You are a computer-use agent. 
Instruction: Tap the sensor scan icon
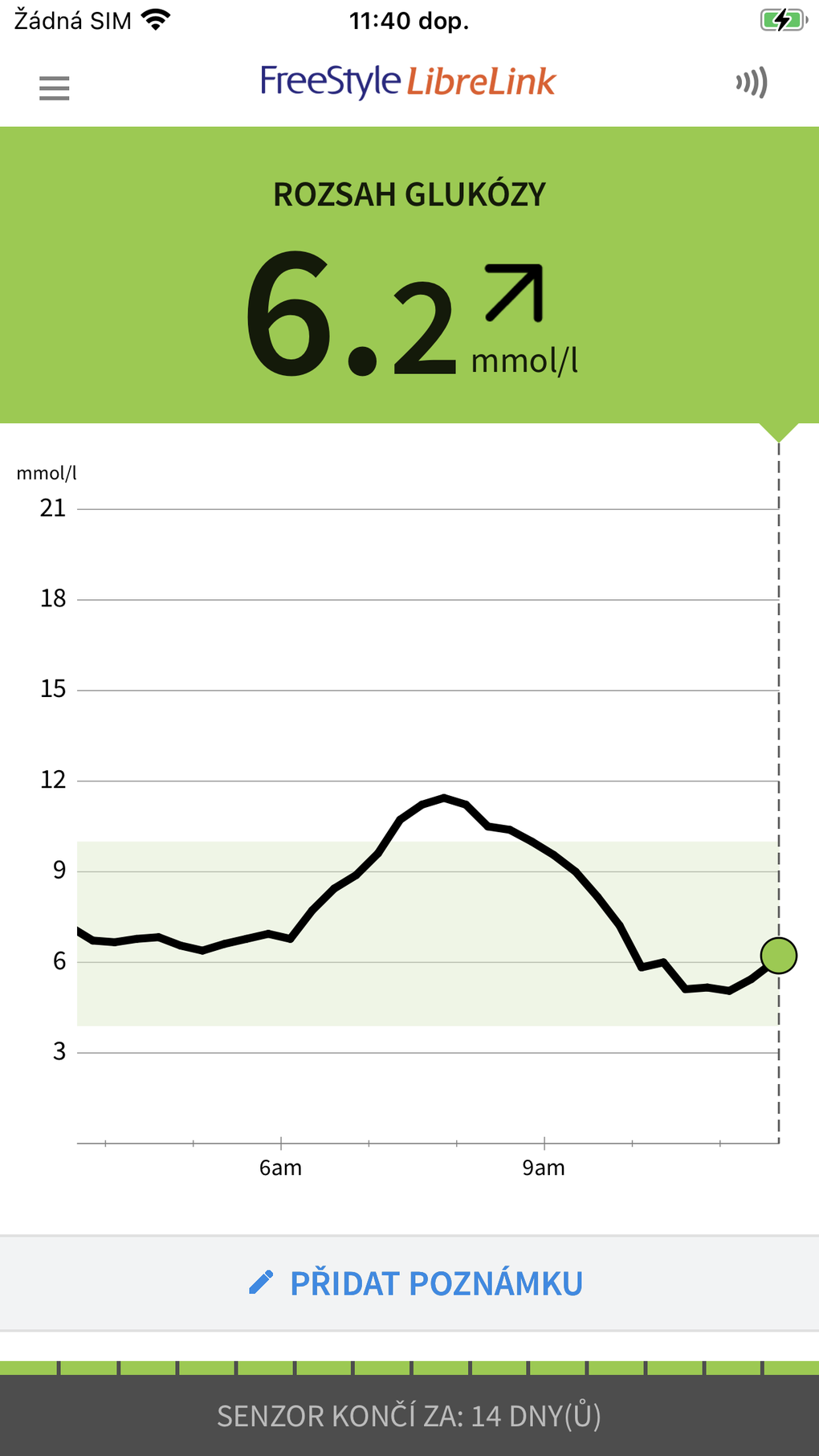(x=752, y=83)
